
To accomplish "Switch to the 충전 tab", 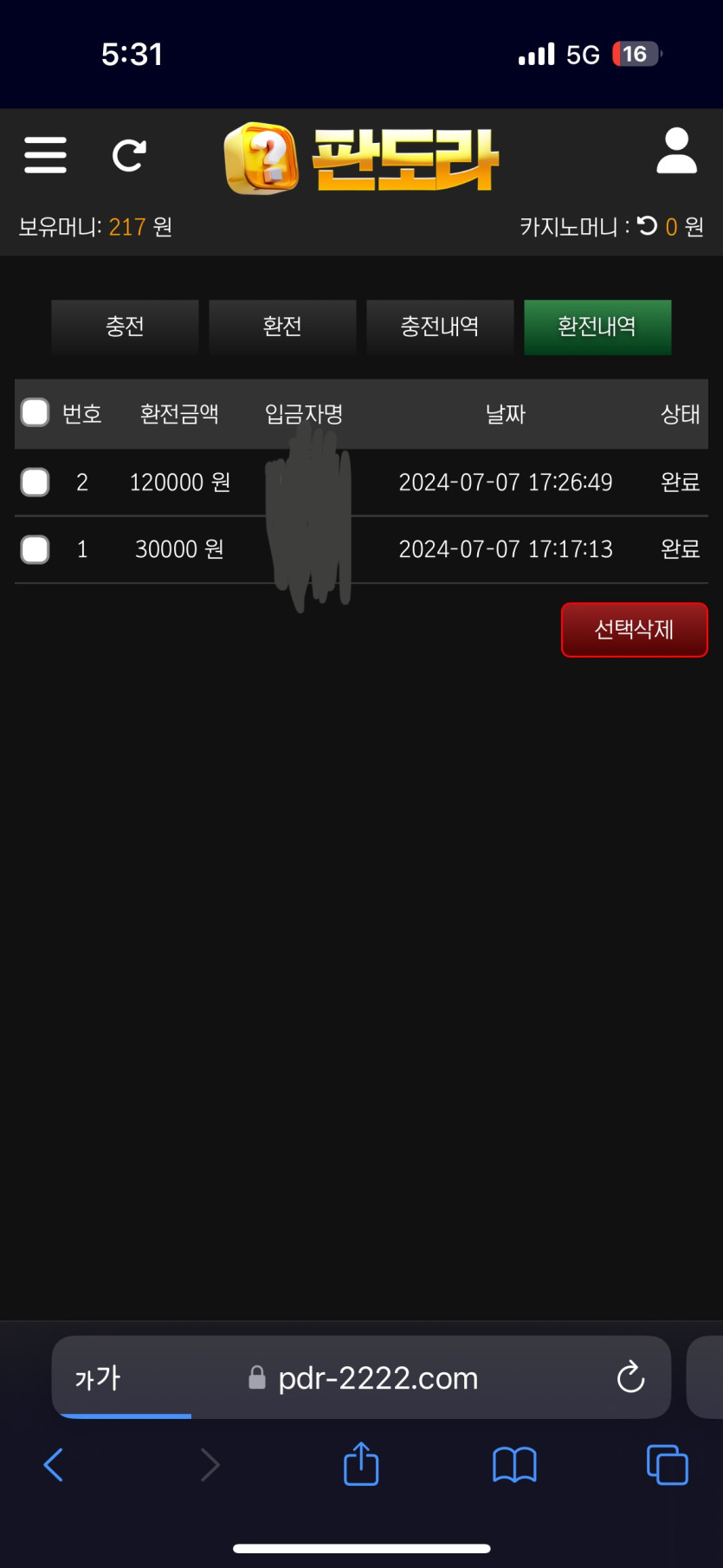I will (125, 327).
